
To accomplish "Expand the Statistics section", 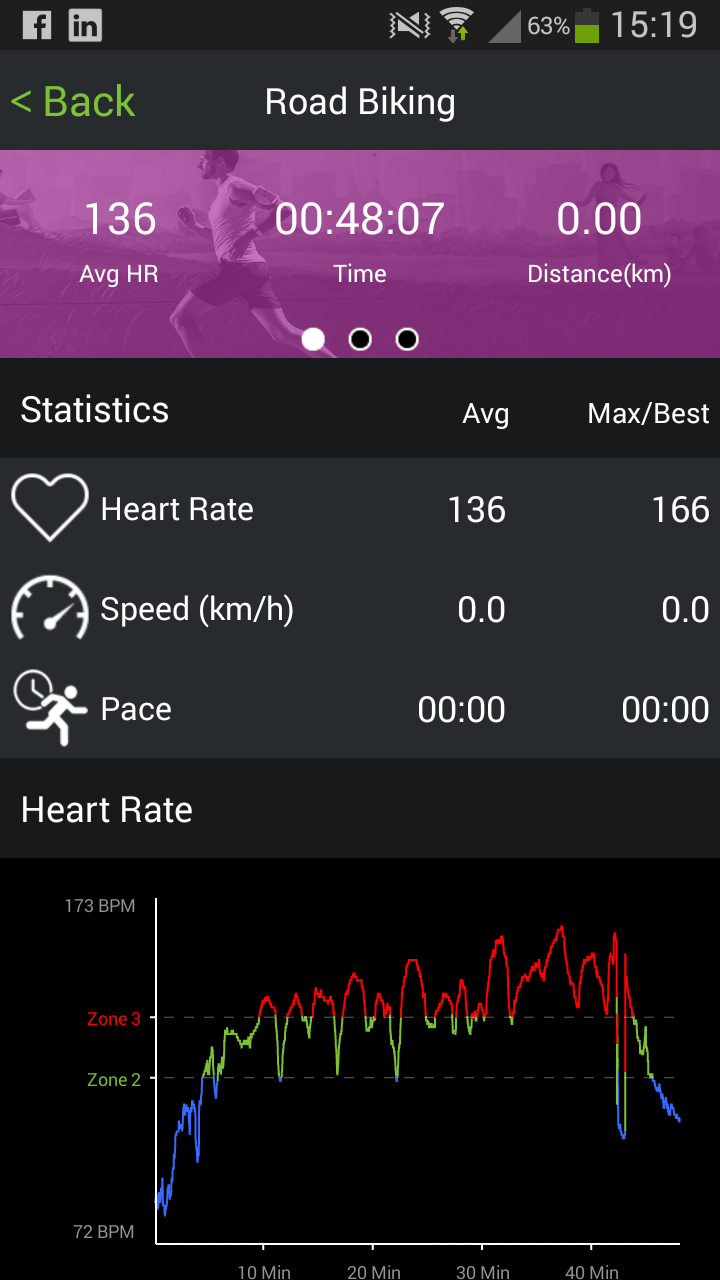I will click(94, 410).
